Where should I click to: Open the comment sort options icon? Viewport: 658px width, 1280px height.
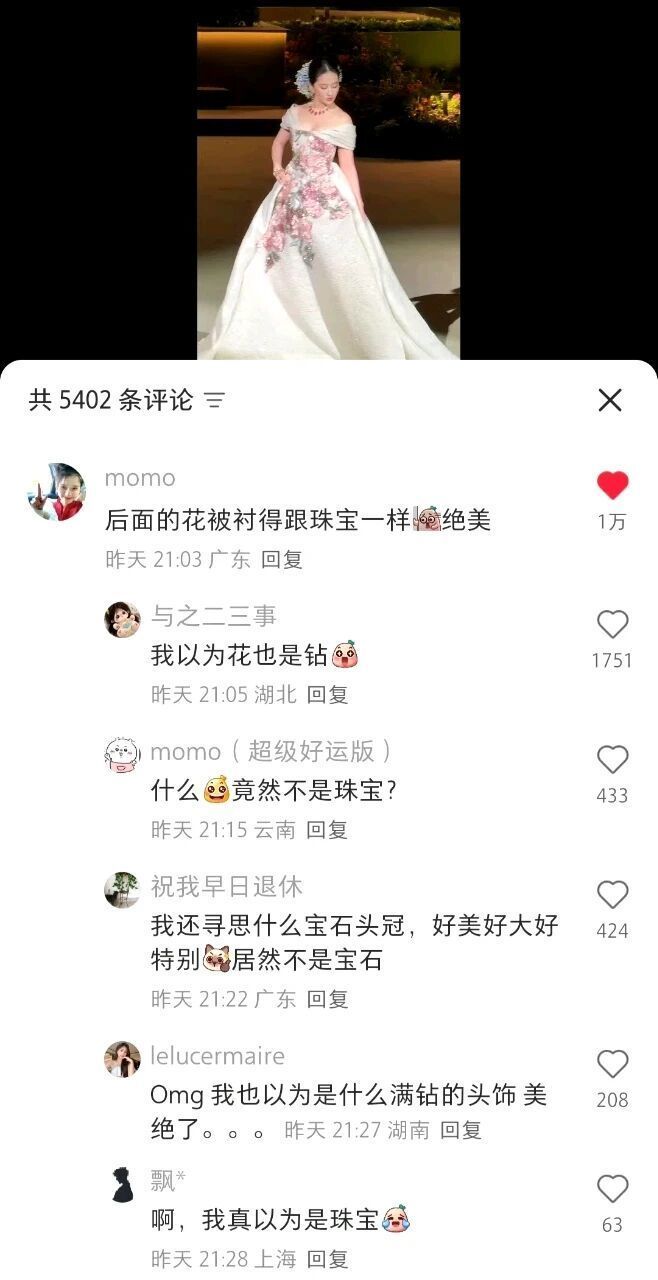click(x=215, y=401)
